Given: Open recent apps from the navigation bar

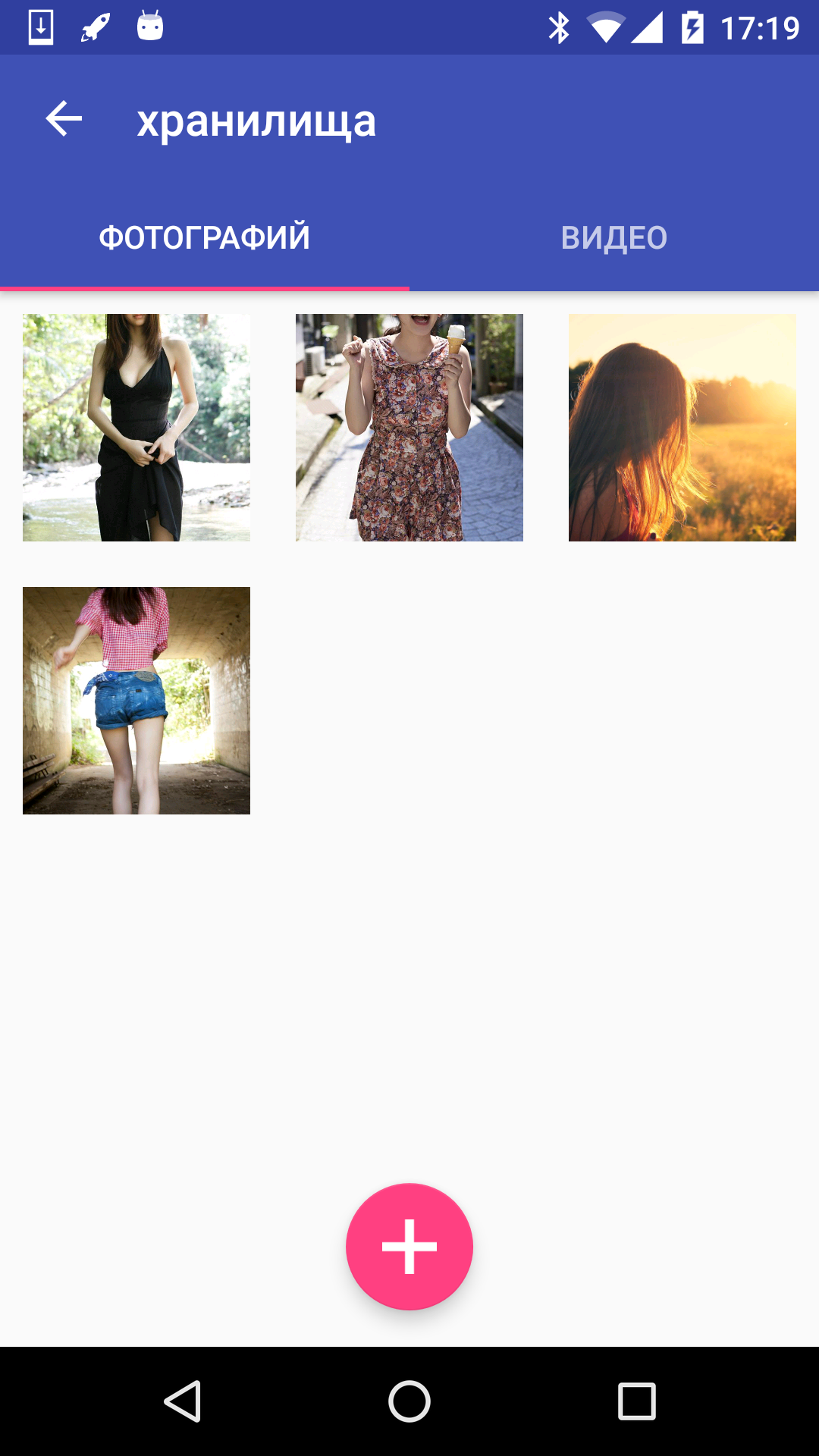Looking at the screenshot, I should click(637, 1401).
